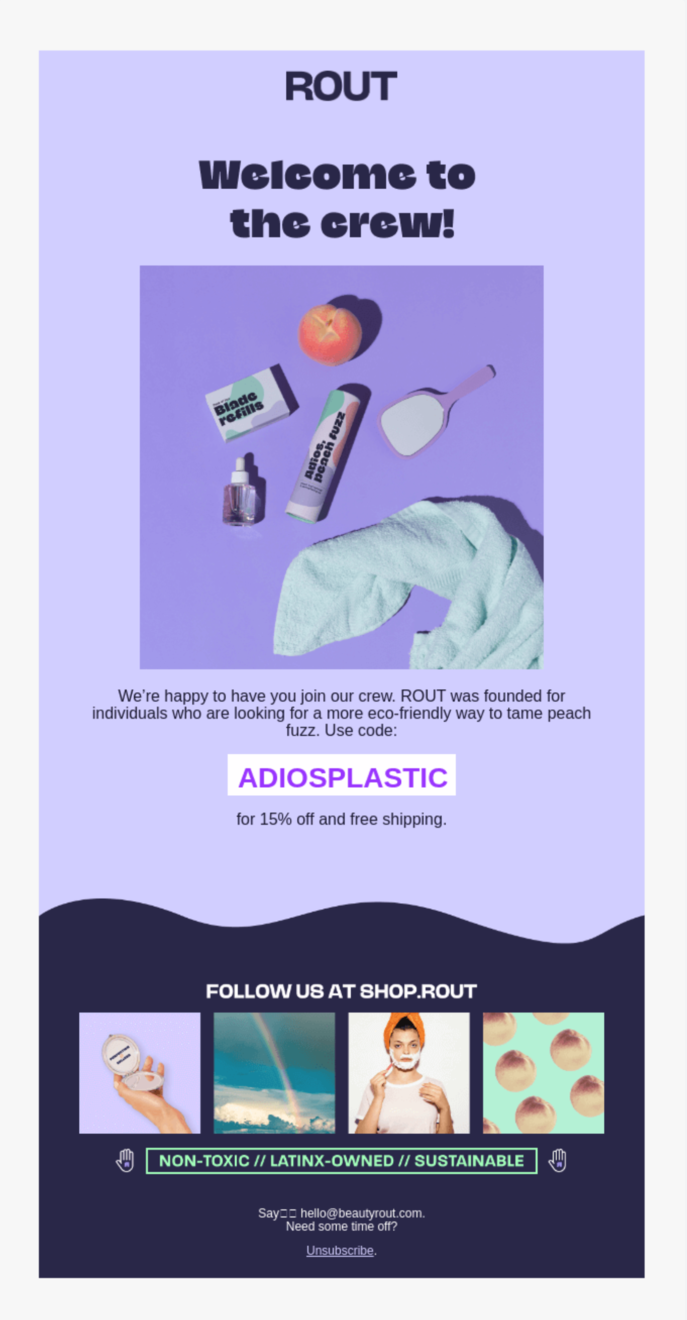Open the peaches pattern photo tile
The height and width of the screenshot is (1320, 687).
[x=543, y=1073]
